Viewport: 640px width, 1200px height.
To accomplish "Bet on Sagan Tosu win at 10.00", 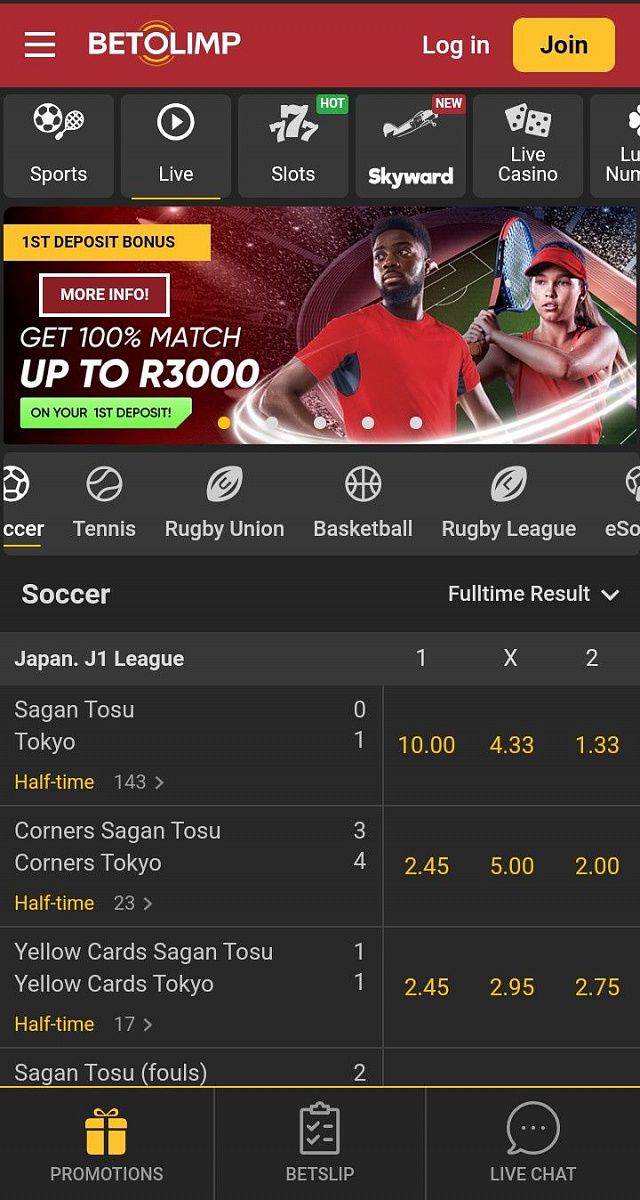I will (x=426, y=745).
